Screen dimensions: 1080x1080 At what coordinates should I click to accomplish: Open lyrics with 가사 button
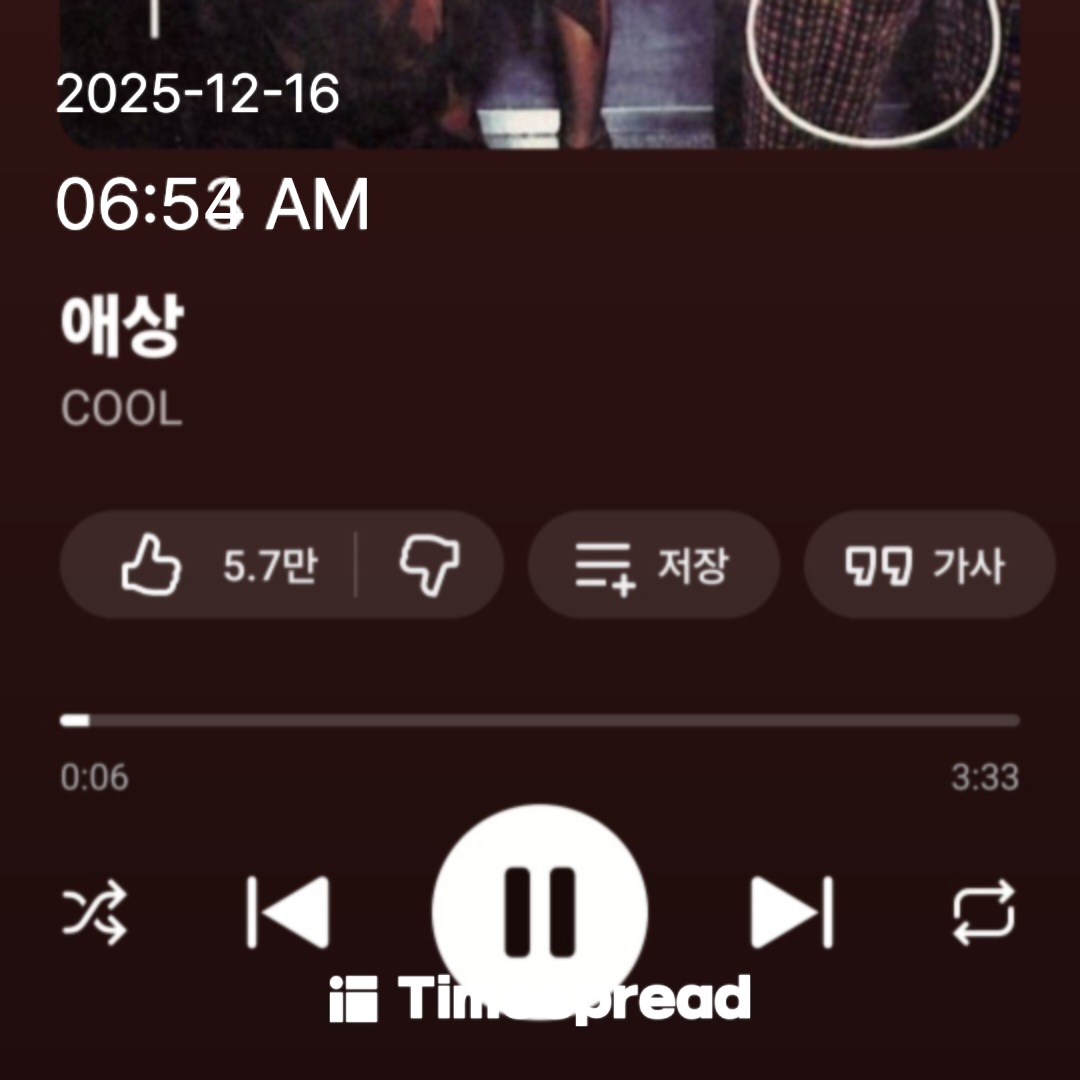[x=930, y=566]
